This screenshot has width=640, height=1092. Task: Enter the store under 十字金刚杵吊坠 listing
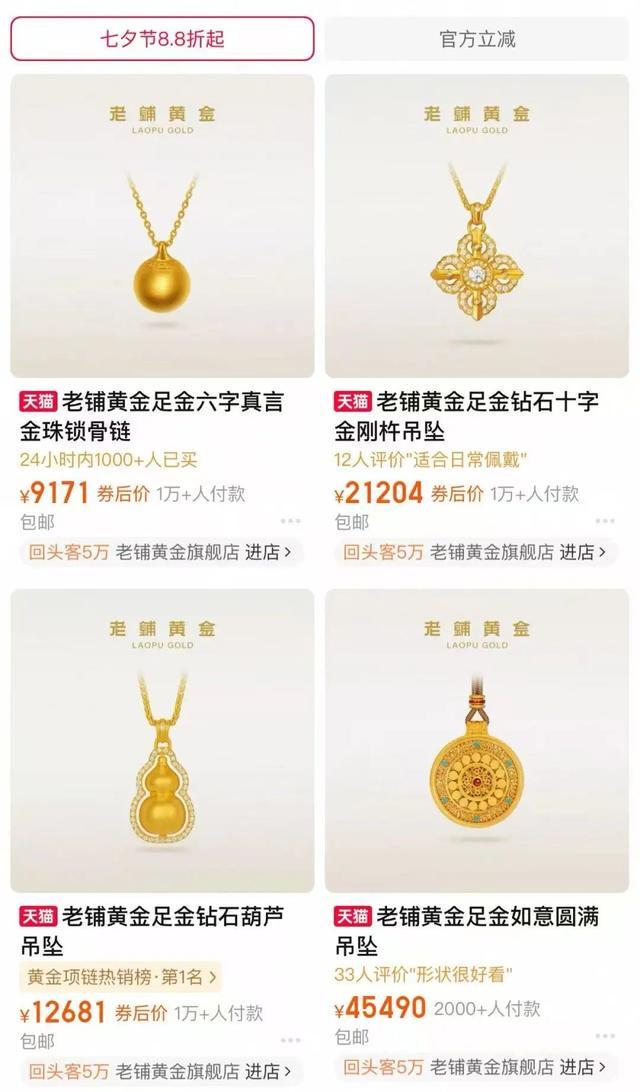(584, 552)
